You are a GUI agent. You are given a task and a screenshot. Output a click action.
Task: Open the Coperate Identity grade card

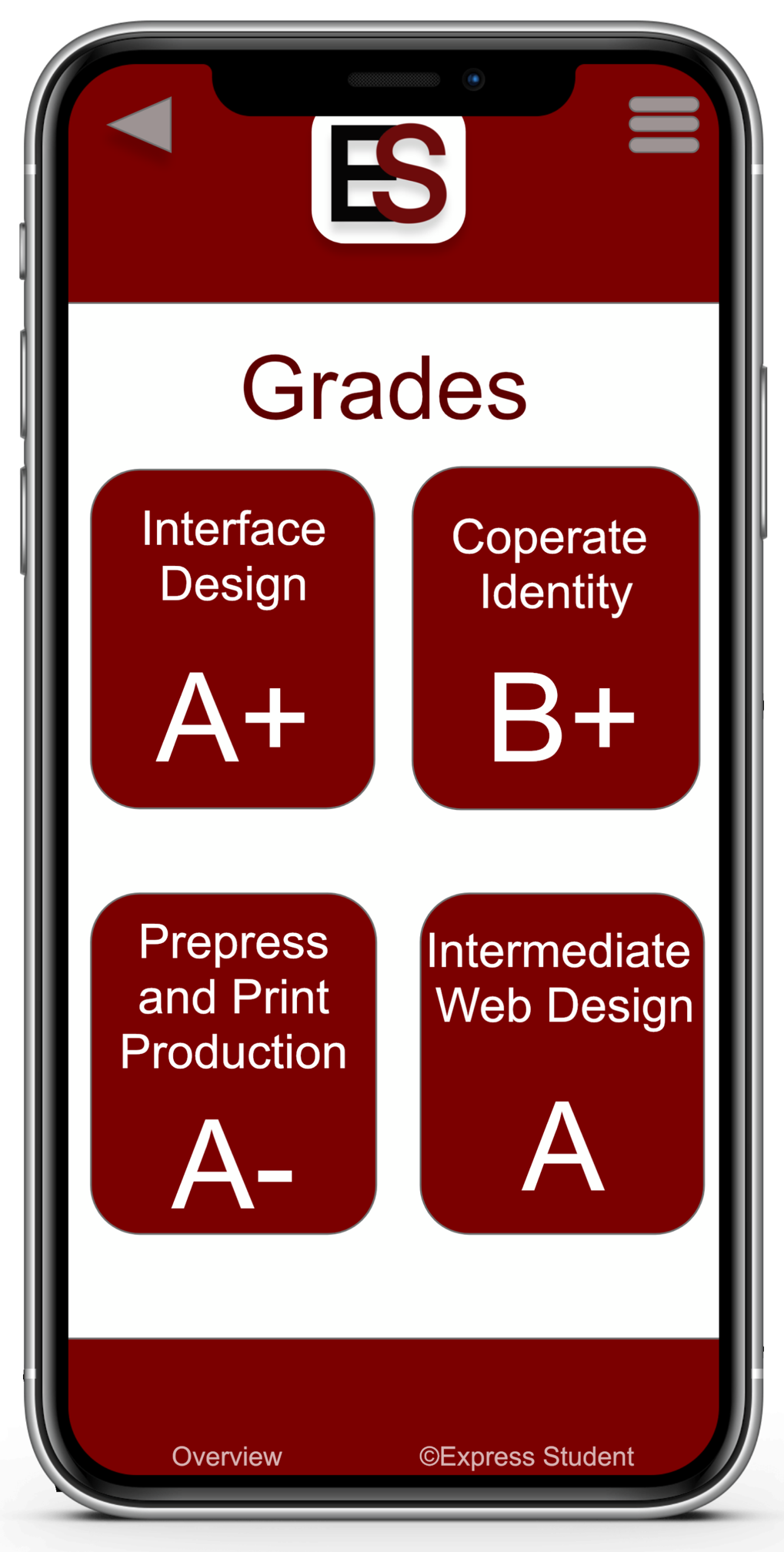[x=555, y=638]
